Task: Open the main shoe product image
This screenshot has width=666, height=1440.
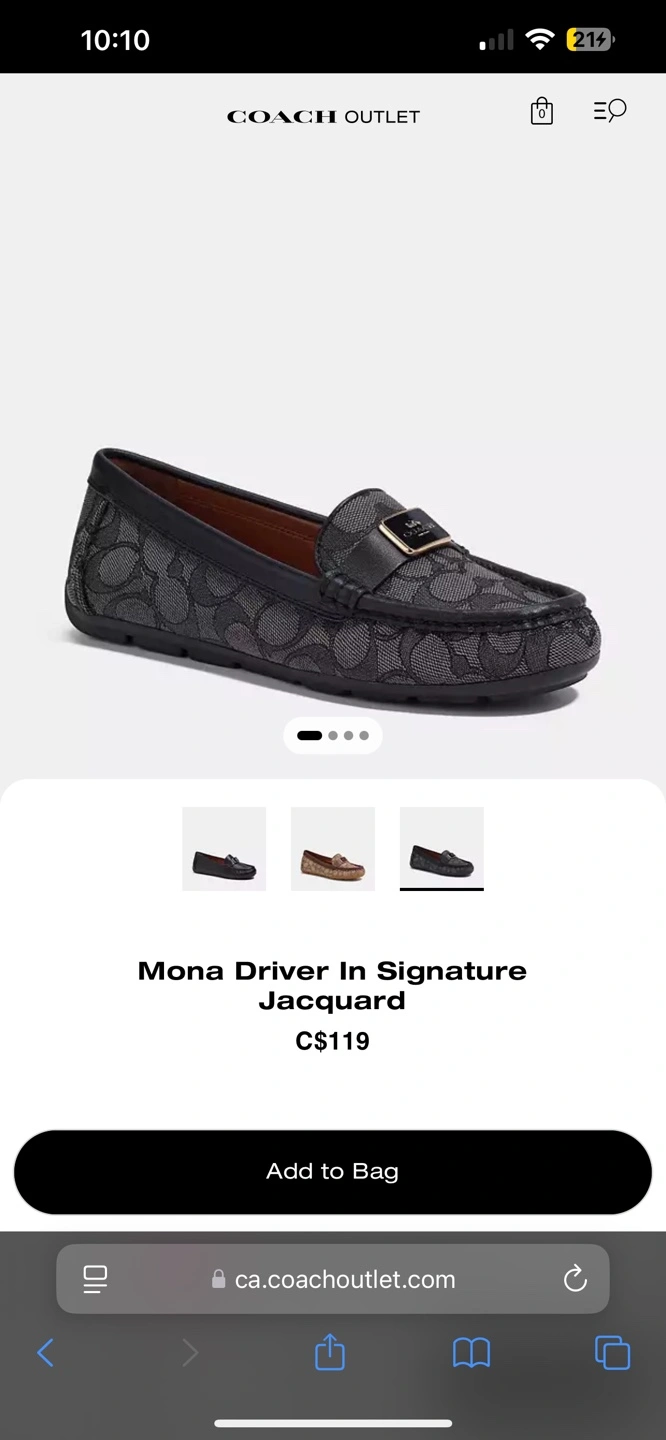Action: (x=333, y=580)
